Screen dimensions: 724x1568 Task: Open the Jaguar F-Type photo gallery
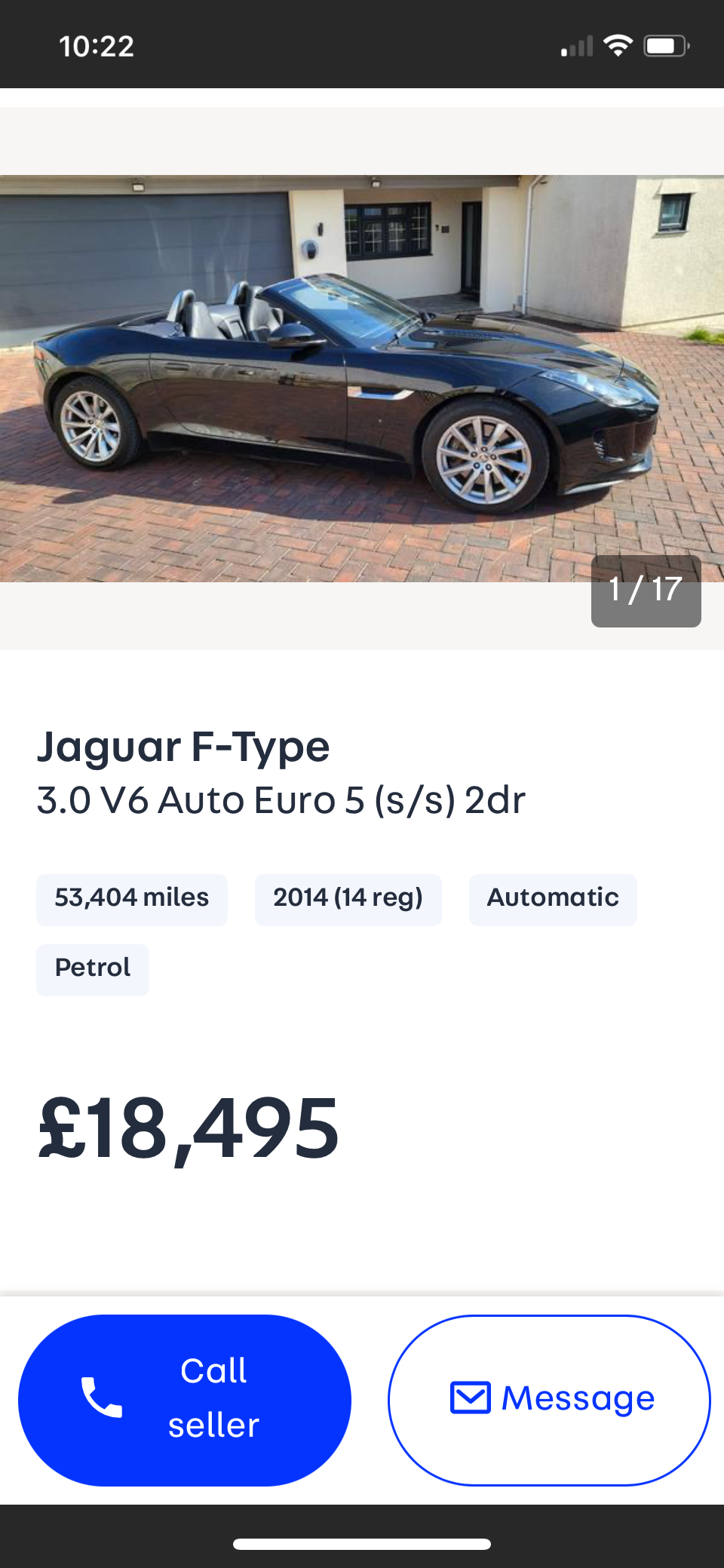[361, 378]
